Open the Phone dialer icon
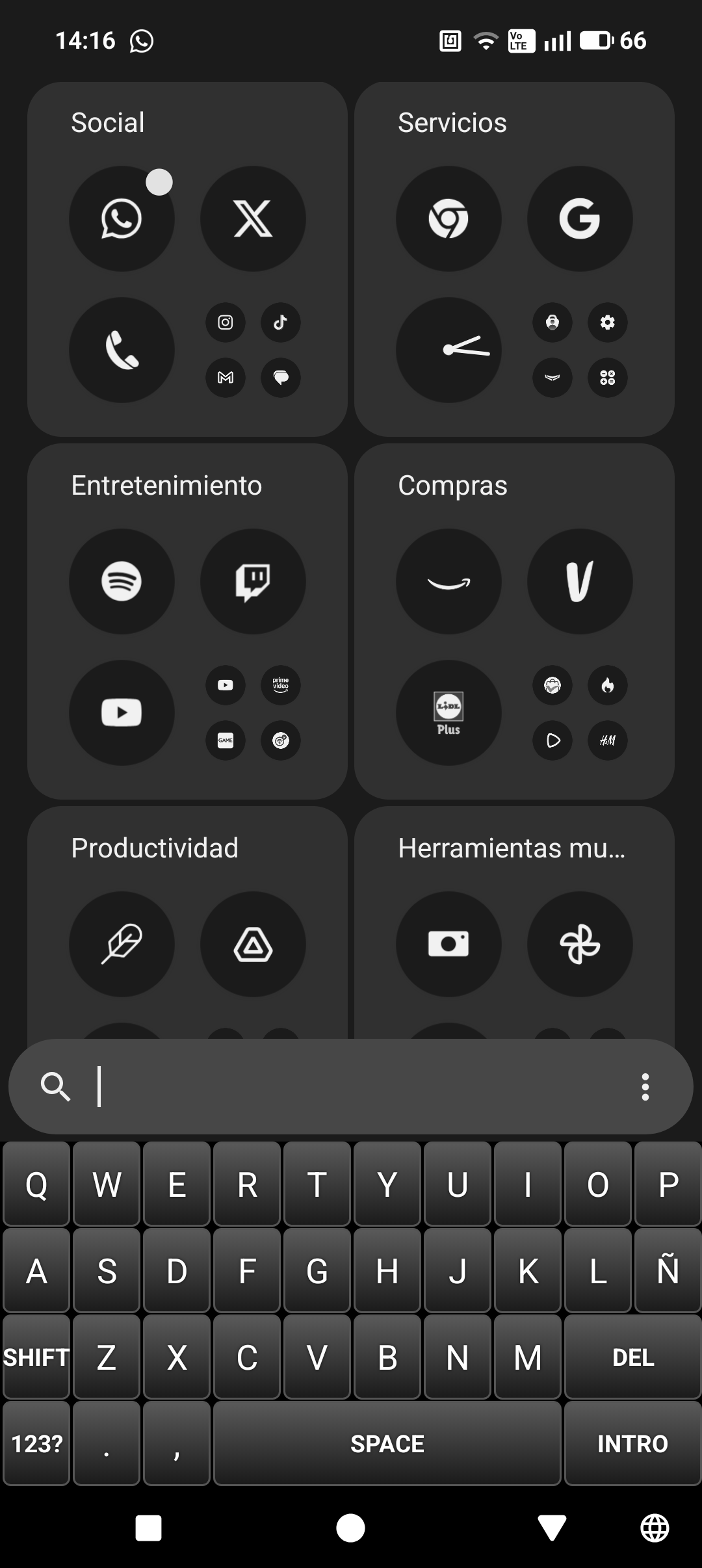The image size is (702, 1568). [122, 350]
